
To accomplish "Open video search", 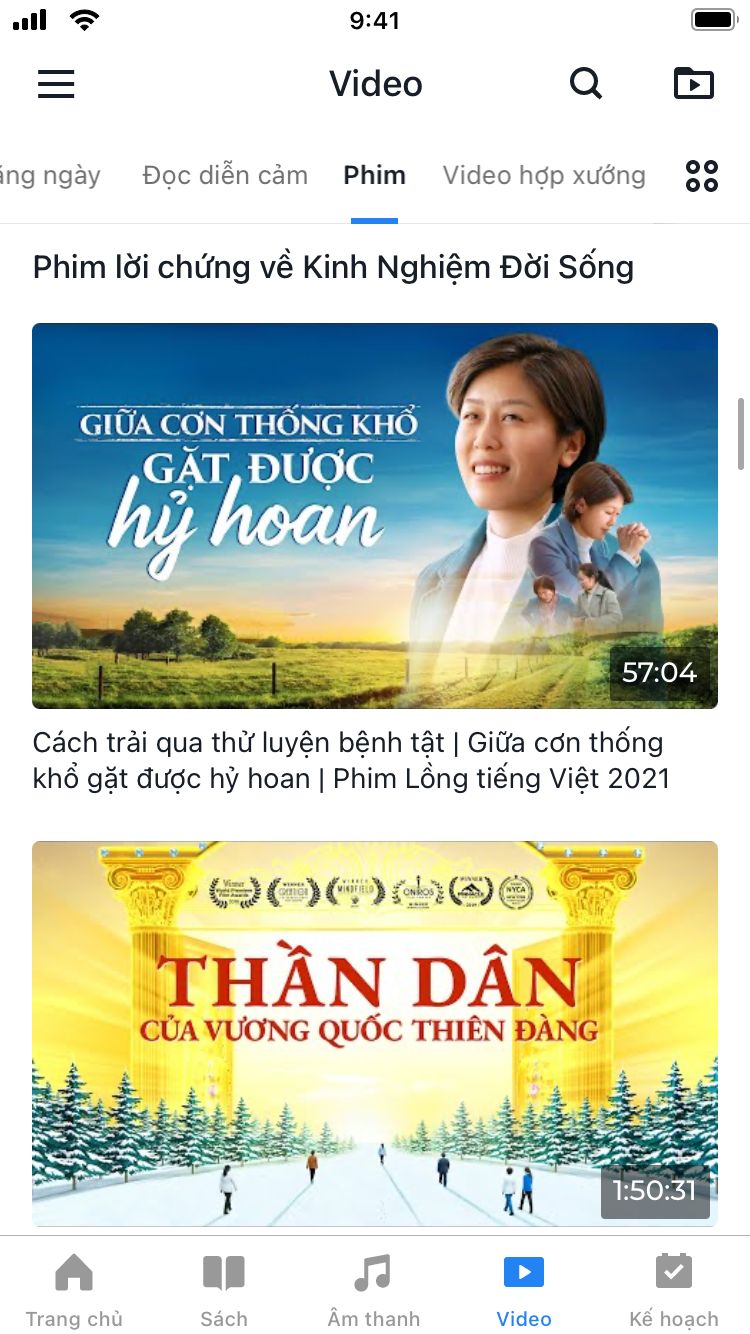I will pos(586,84).
